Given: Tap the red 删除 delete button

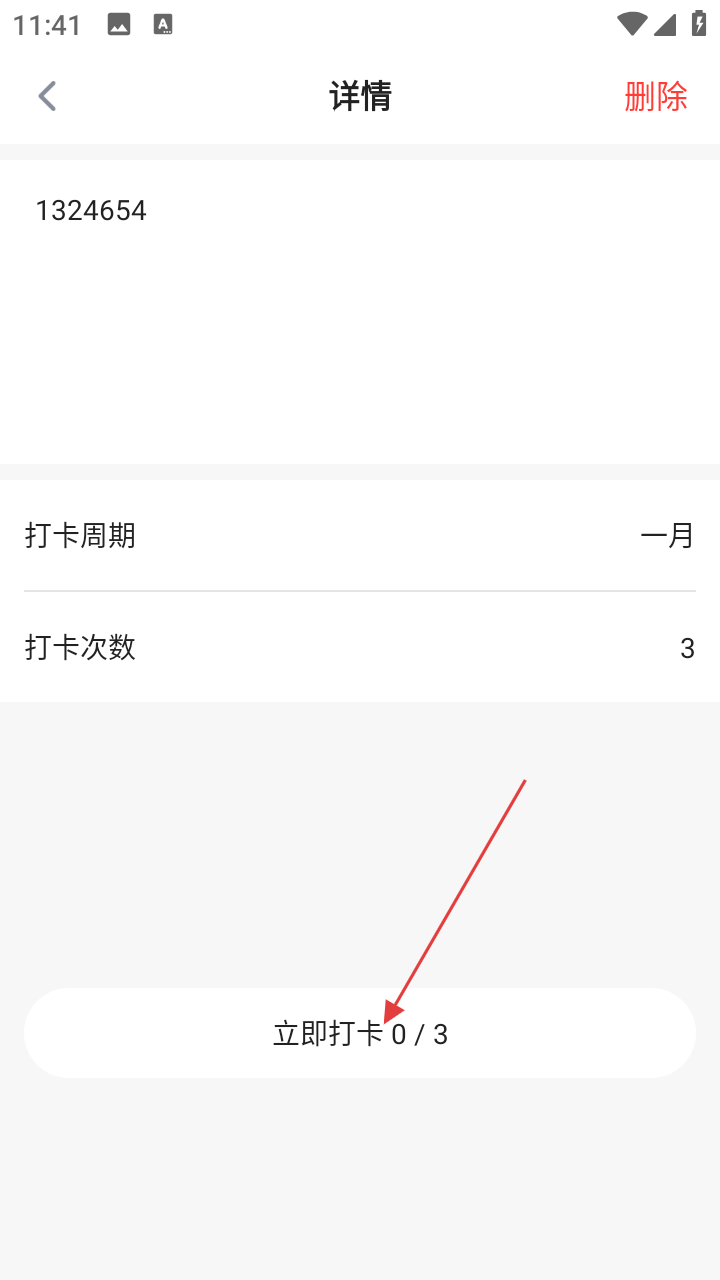Looking at the screenshot, I should [x=656, y=96].
